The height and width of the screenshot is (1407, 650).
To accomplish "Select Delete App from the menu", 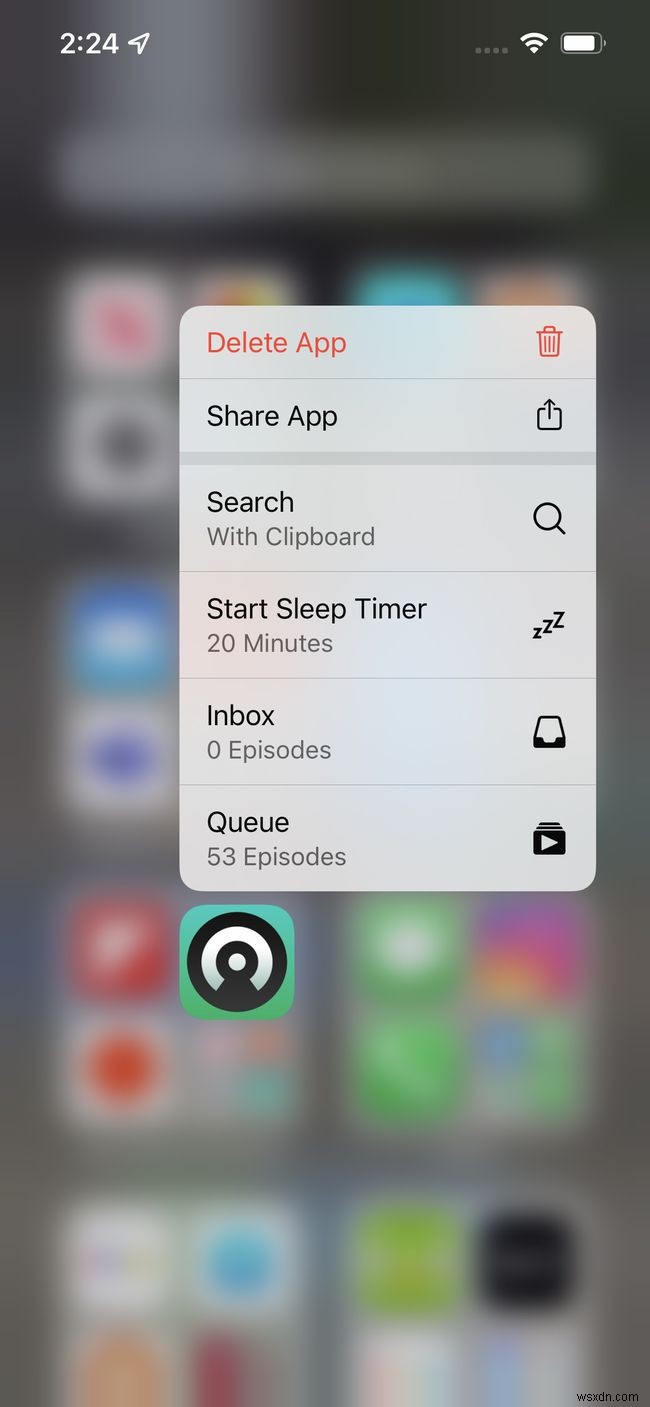I will coord(386,343).
